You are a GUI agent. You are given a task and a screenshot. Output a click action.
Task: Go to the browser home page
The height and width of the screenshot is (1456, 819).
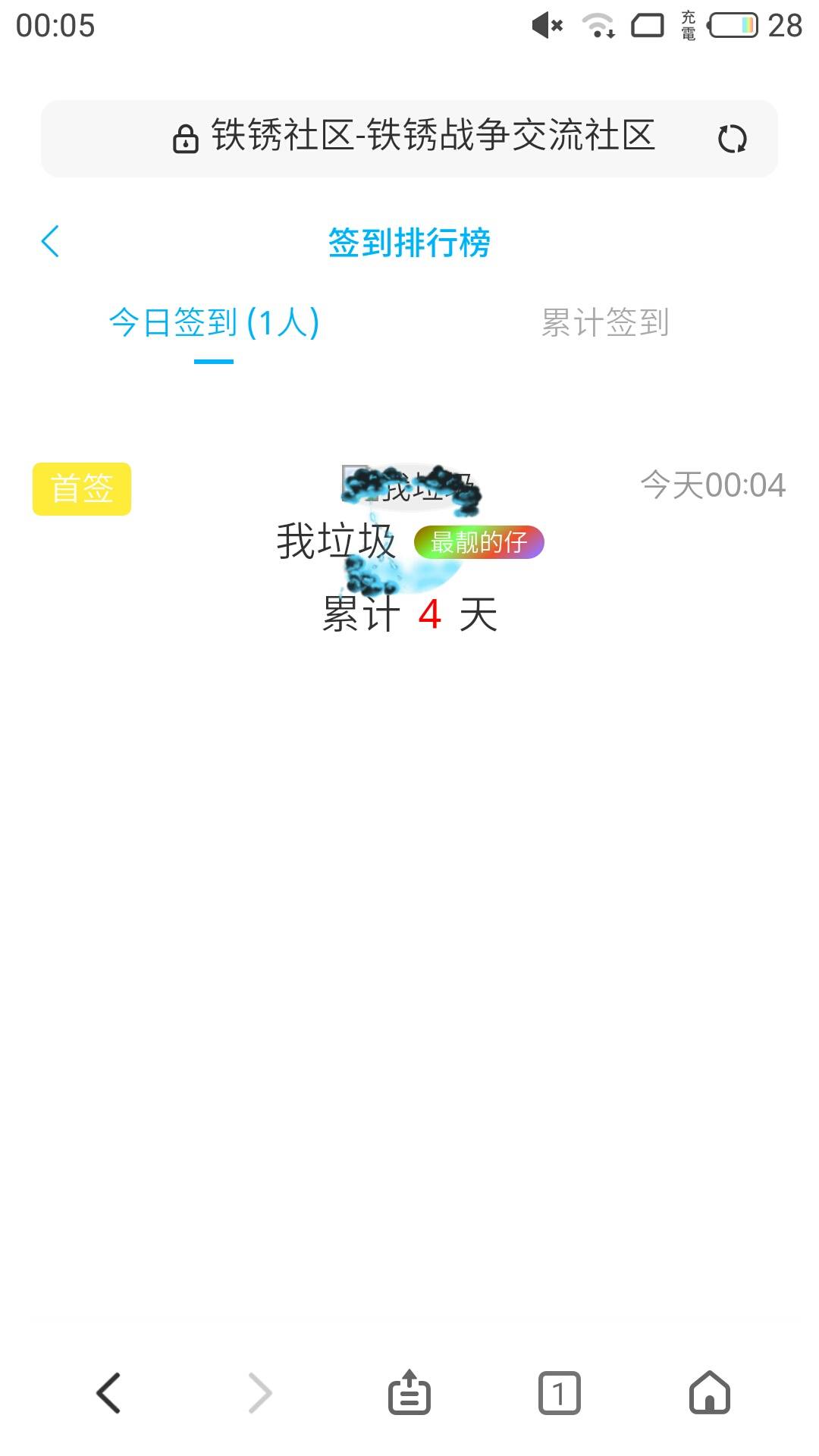709,1393
